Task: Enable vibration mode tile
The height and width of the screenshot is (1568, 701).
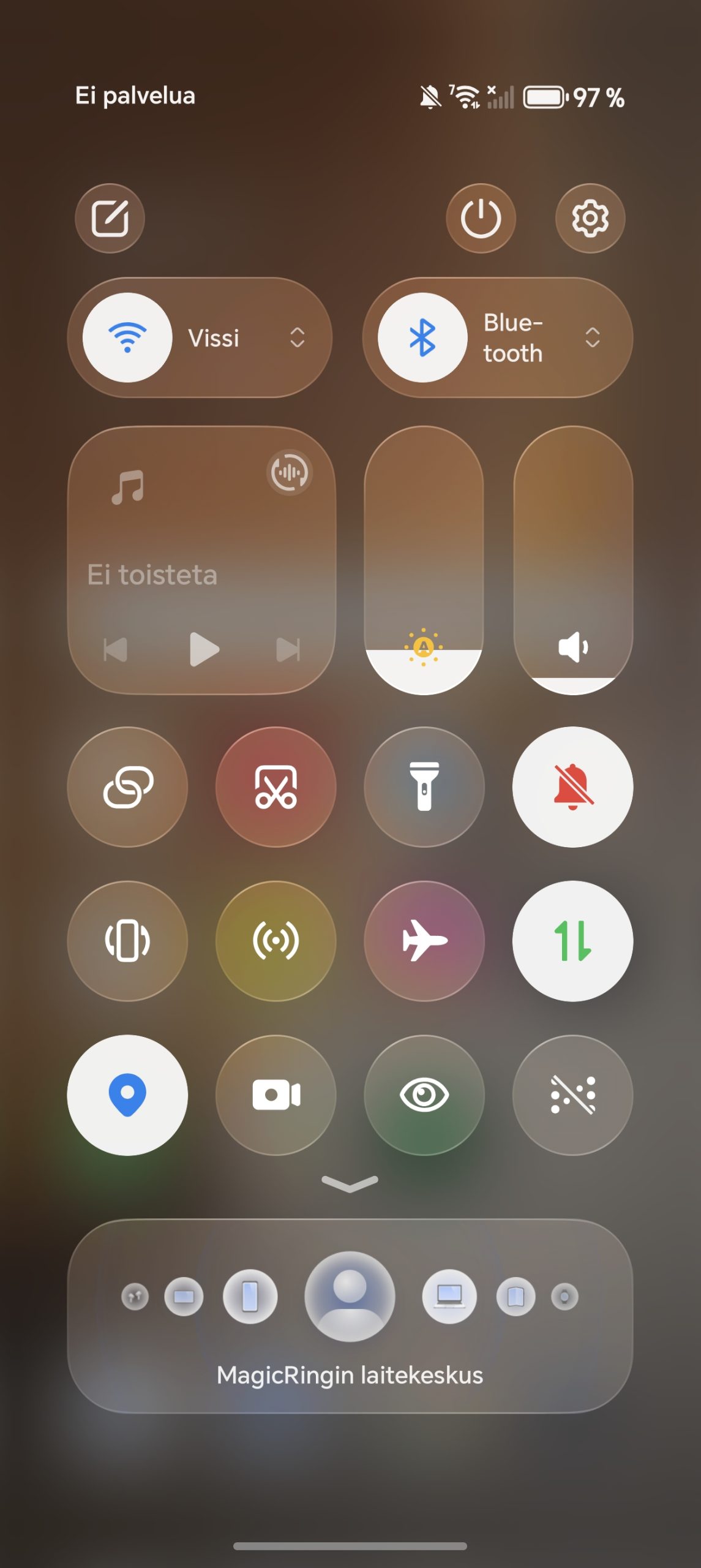Action: (x=127, y=941)
